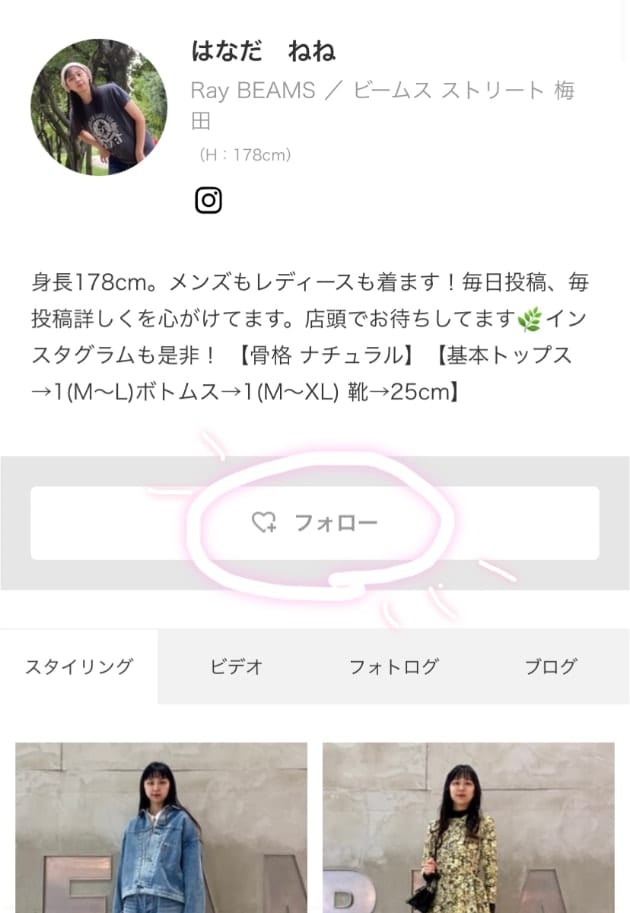
Task: Switch to the スタイリング tab
Action: tap(79, 667)
